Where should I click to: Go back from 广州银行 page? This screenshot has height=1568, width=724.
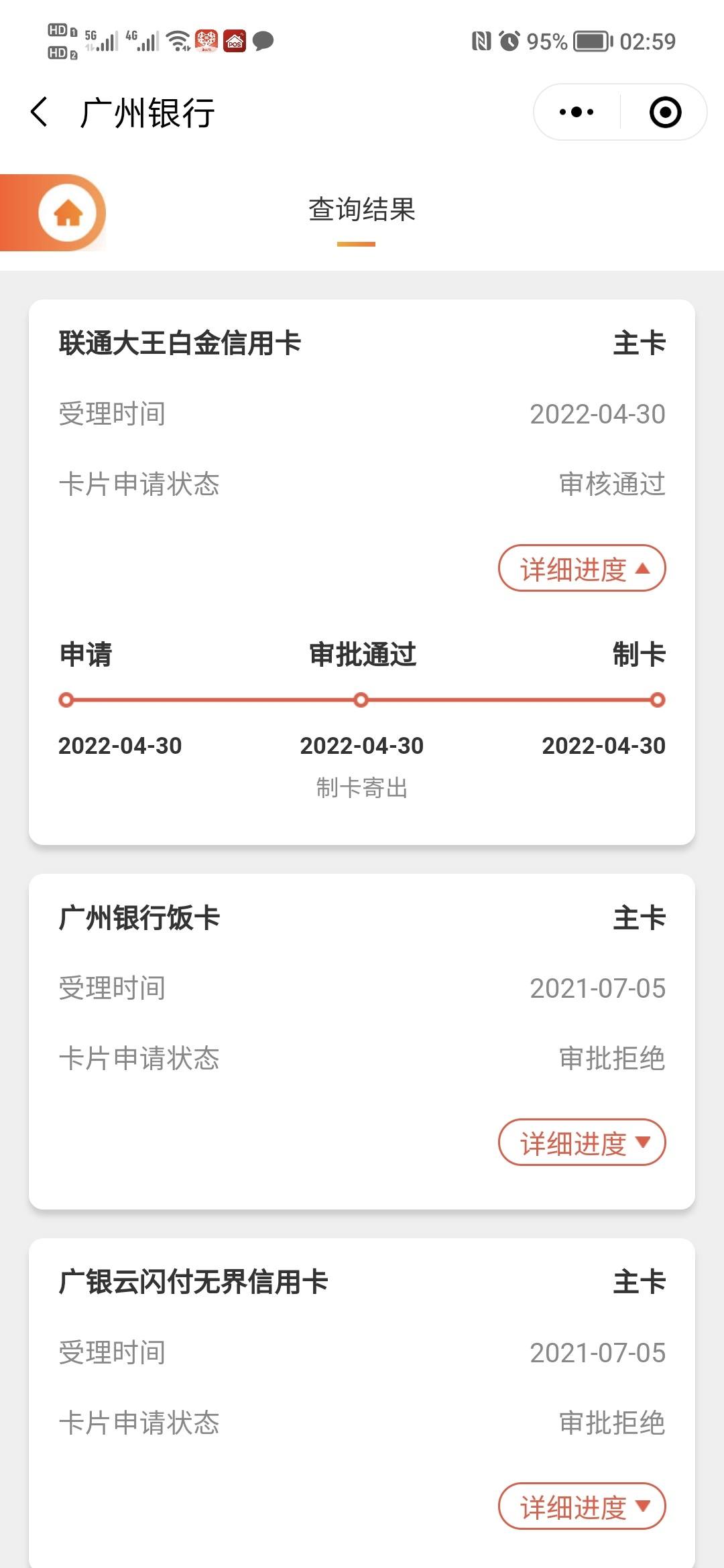[40, 112]
